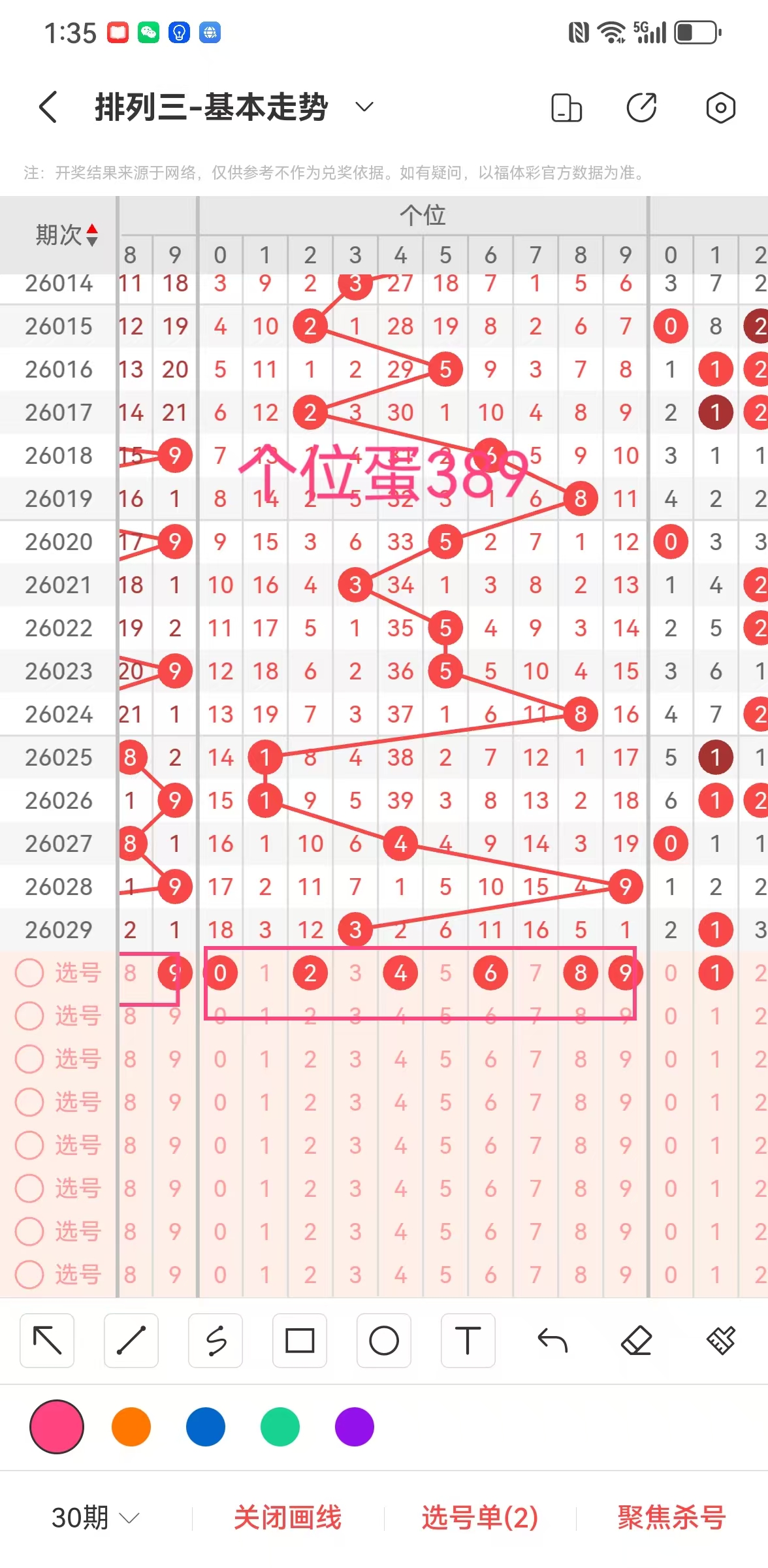Screen dimensions: 768x1568
Task: Select the circle shape tool
Action: pyautogui.click(x=384, y=1341)
